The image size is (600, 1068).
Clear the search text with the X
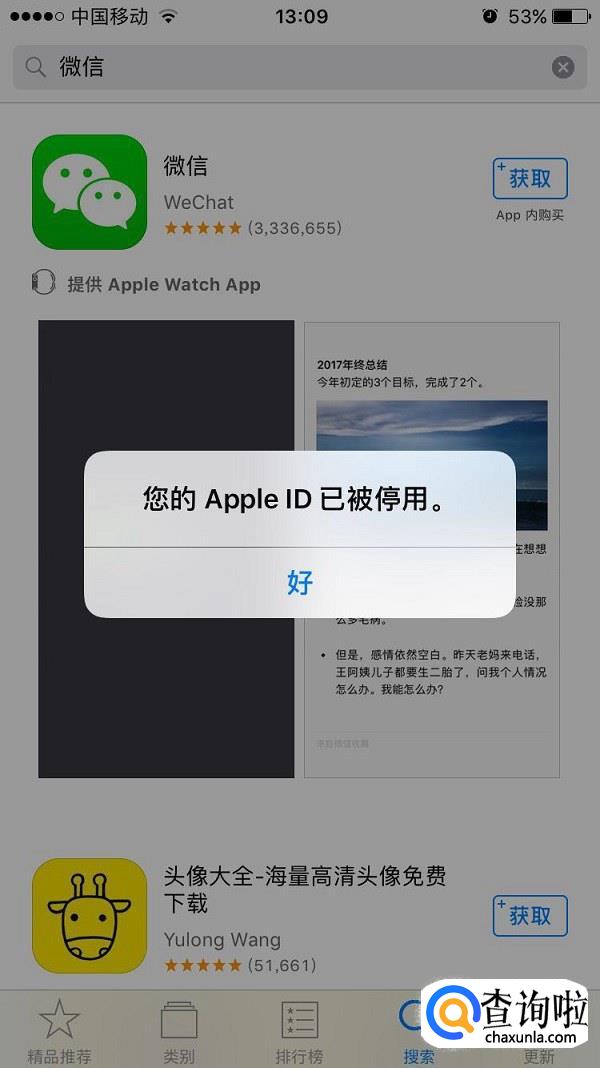click(563, 68)
